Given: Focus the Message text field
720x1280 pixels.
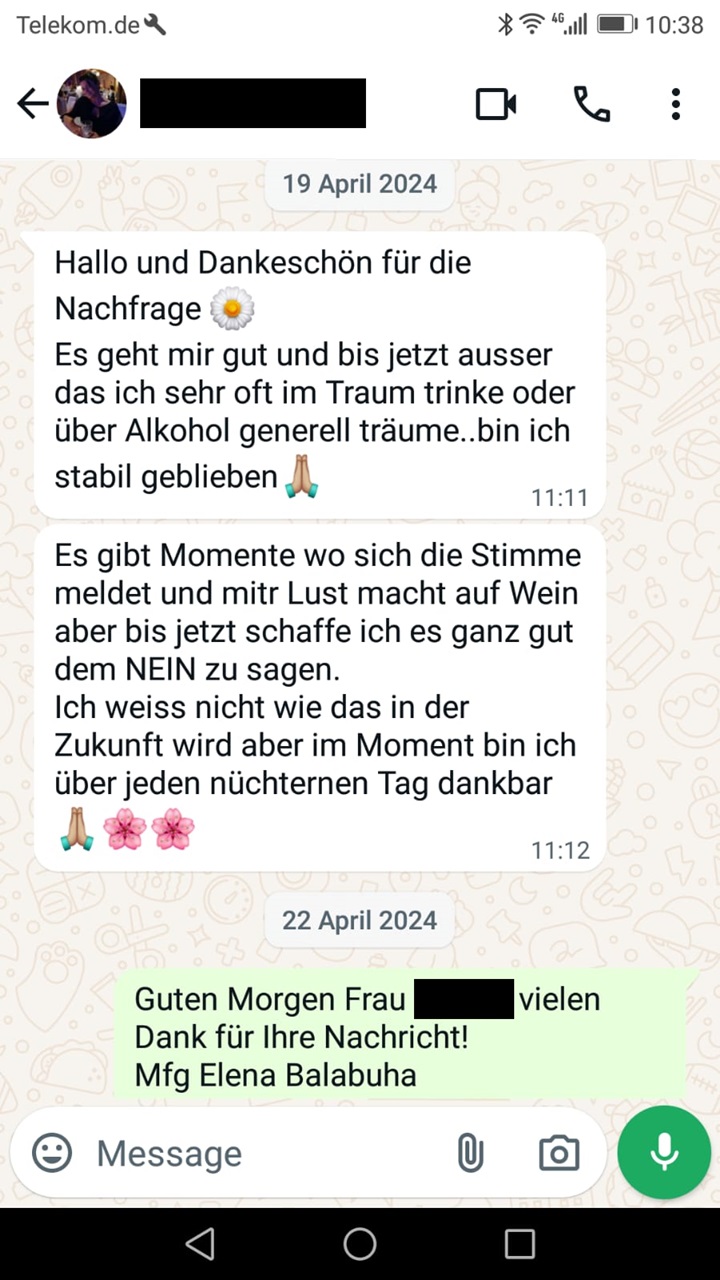Looking at the screenshot, I should pos(260,1153).
